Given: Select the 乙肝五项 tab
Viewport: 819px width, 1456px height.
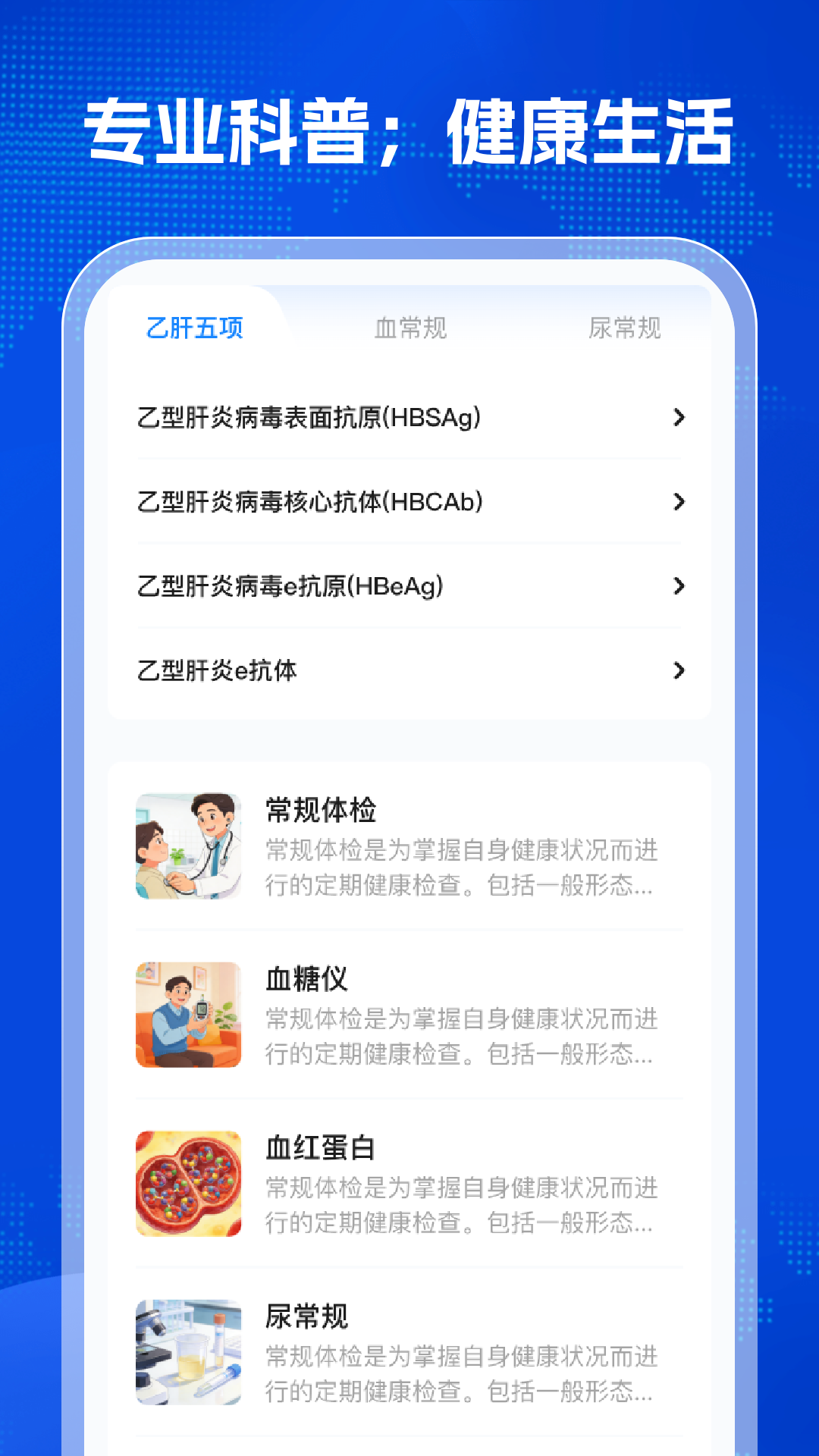Looking at the screenshot, I should pos(196,328).
